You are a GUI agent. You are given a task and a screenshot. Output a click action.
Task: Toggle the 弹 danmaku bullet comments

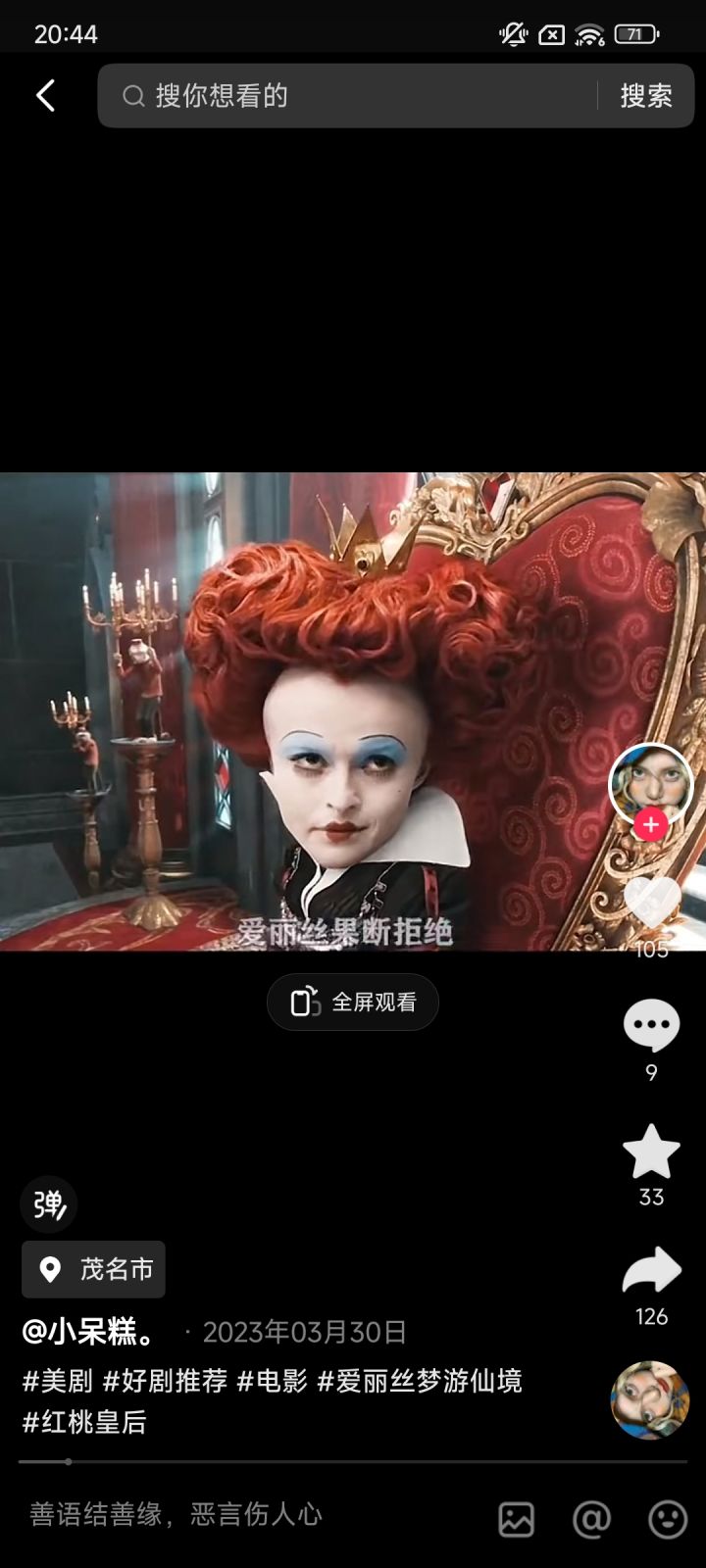(49, 1204)
